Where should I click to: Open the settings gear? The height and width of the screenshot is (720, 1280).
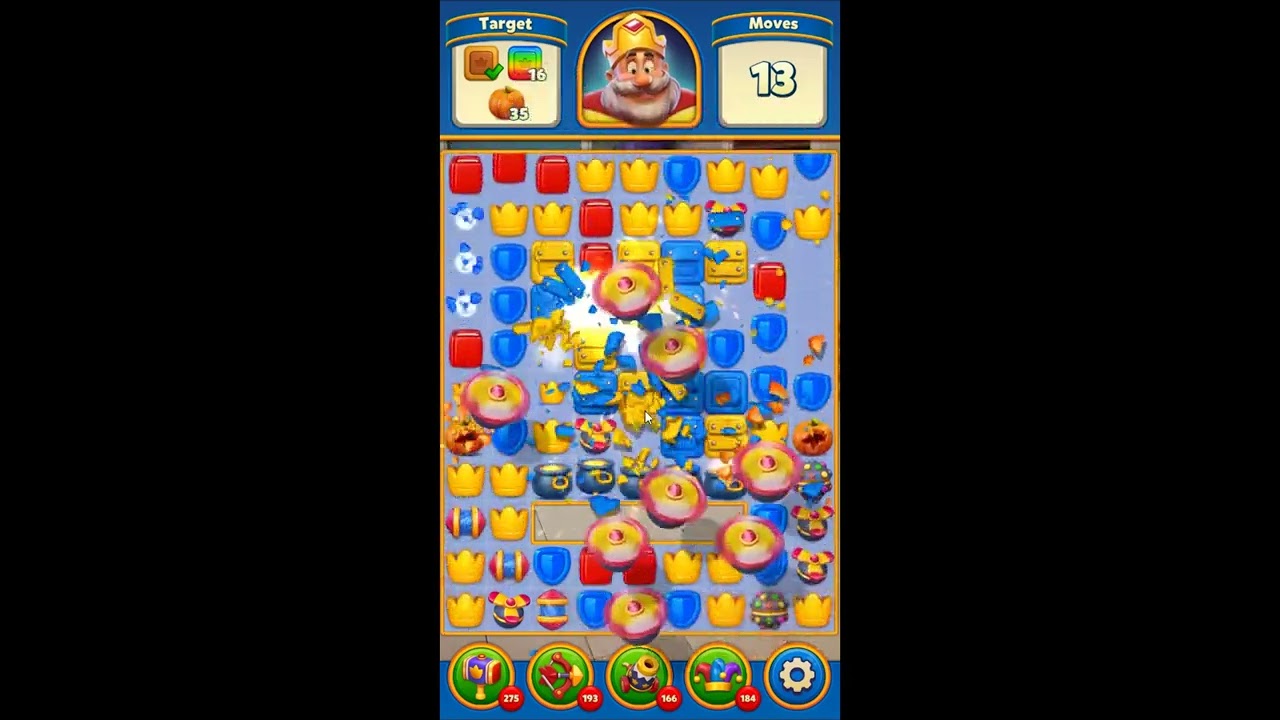point(796,676)
